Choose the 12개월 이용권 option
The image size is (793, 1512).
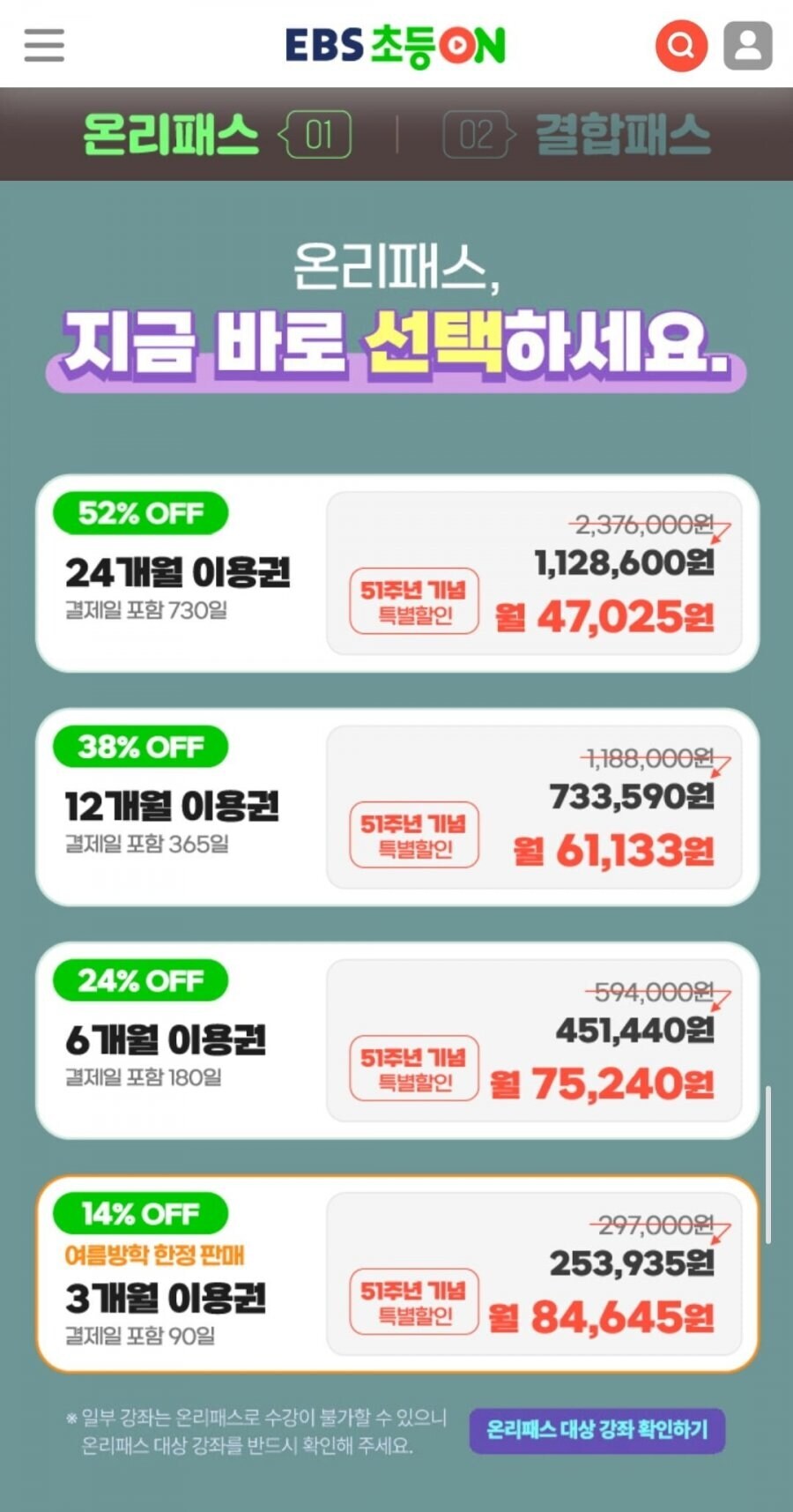tap(396, 807)
